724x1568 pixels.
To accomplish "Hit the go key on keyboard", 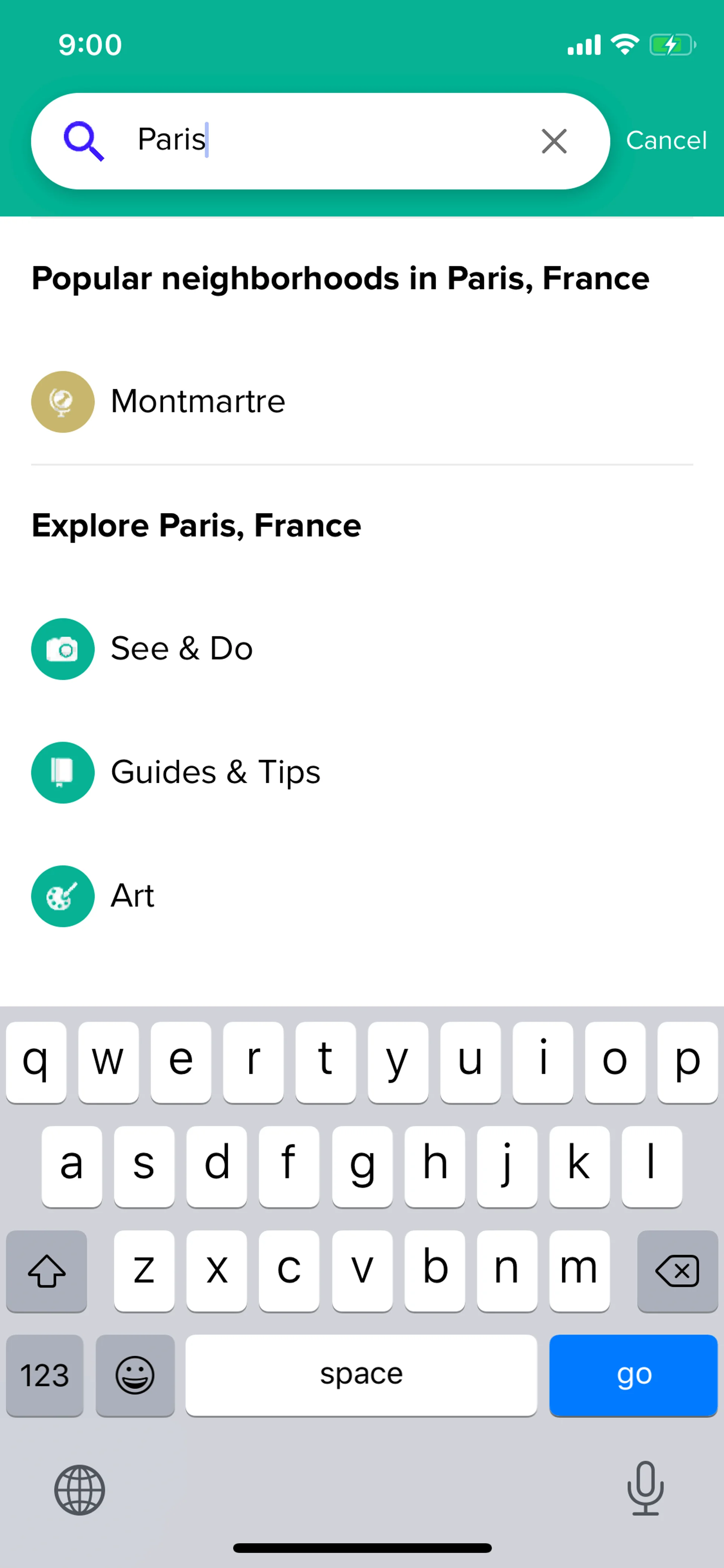I will pos(633,1375).
